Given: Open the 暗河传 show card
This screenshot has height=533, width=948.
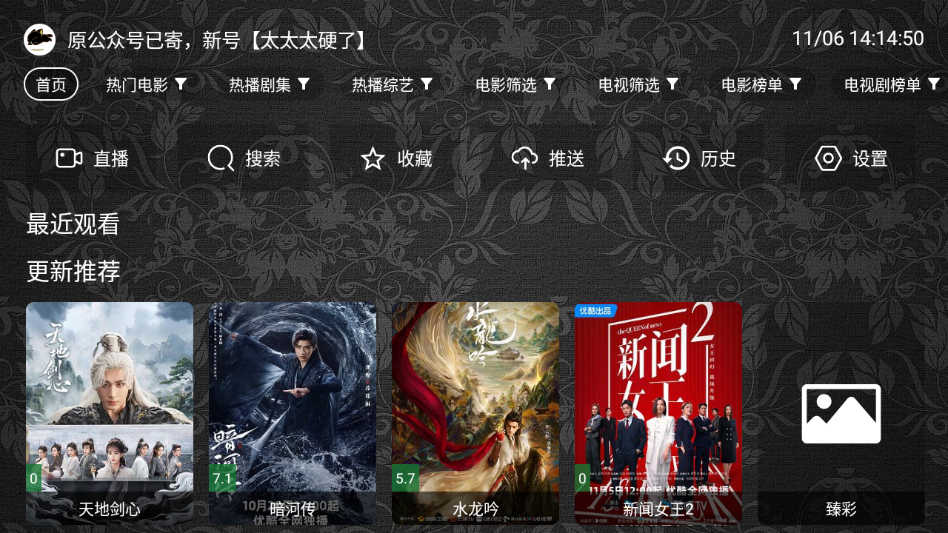Looking at the screenshot, I should tap(292, 412).
